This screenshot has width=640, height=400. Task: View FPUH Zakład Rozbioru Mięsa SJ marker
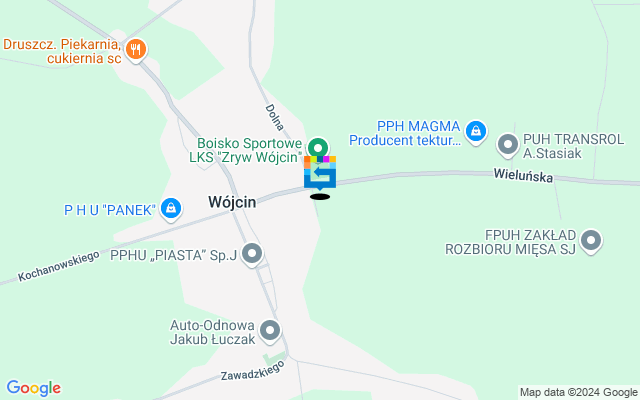tap(591, 240)
